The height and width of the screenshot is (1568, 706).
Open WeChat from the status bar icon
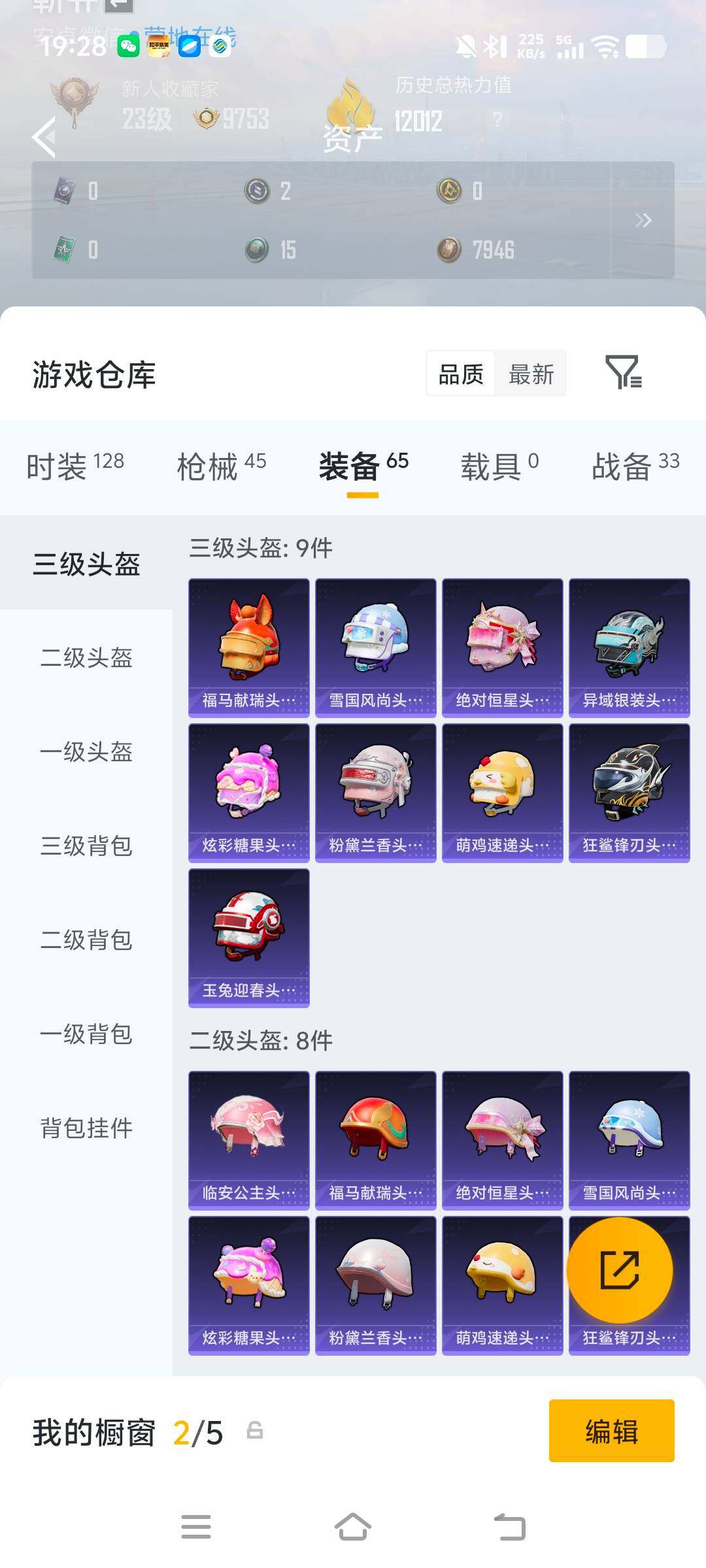click(x=128, y=47)
